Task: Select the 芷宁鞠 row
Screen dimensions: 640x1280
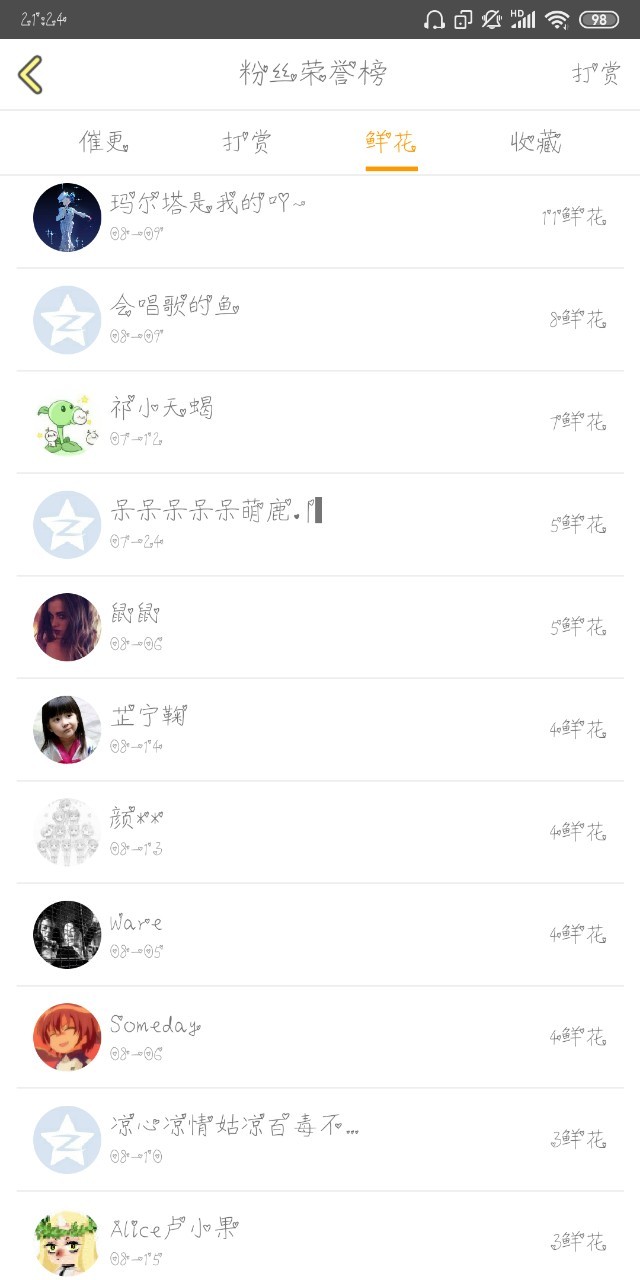Action: pyautogui.click(x=320, y=729)
